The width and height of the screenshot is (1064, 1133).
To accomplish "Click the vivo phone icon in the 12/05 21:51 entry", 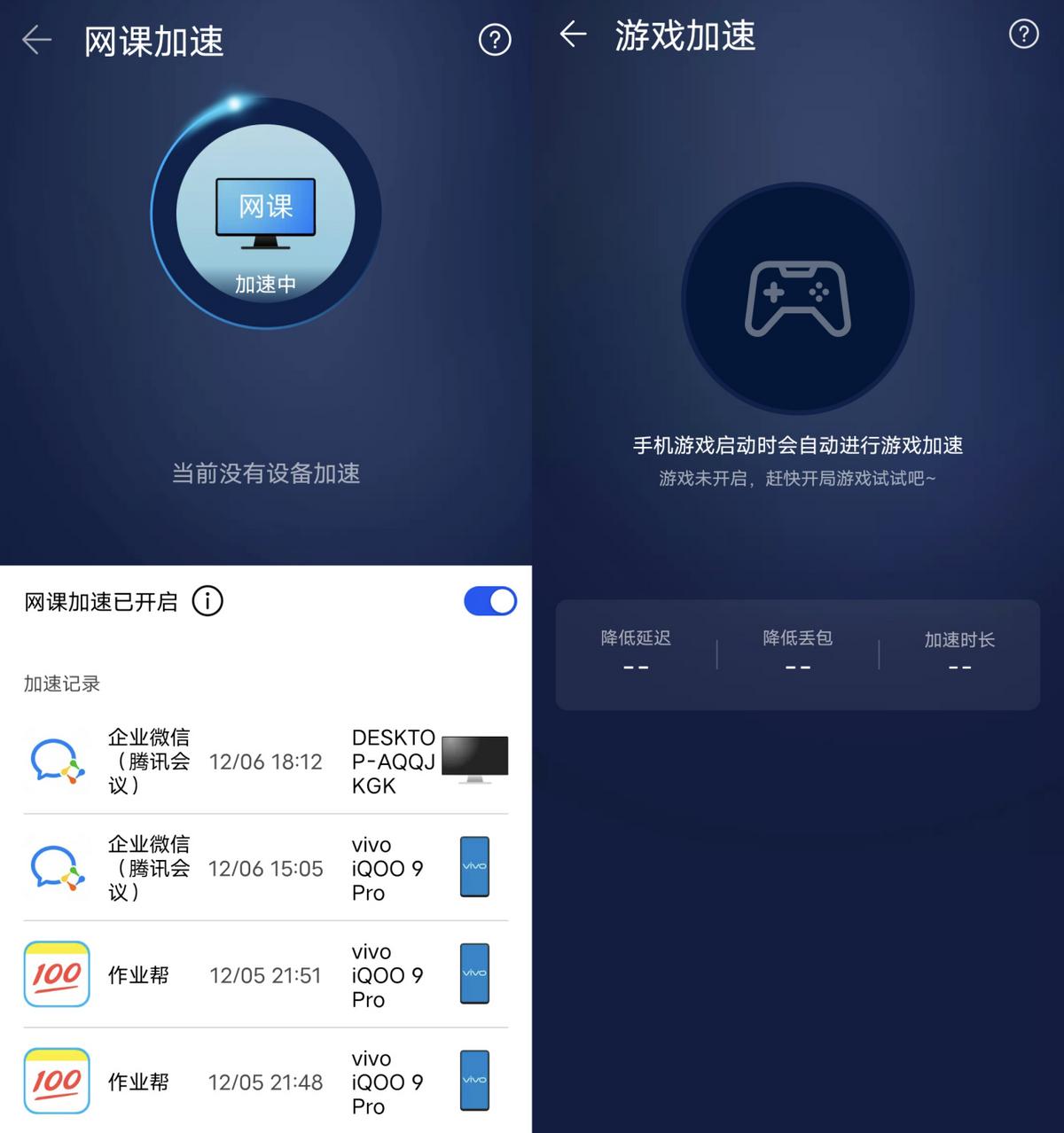I will click(473, 974).
